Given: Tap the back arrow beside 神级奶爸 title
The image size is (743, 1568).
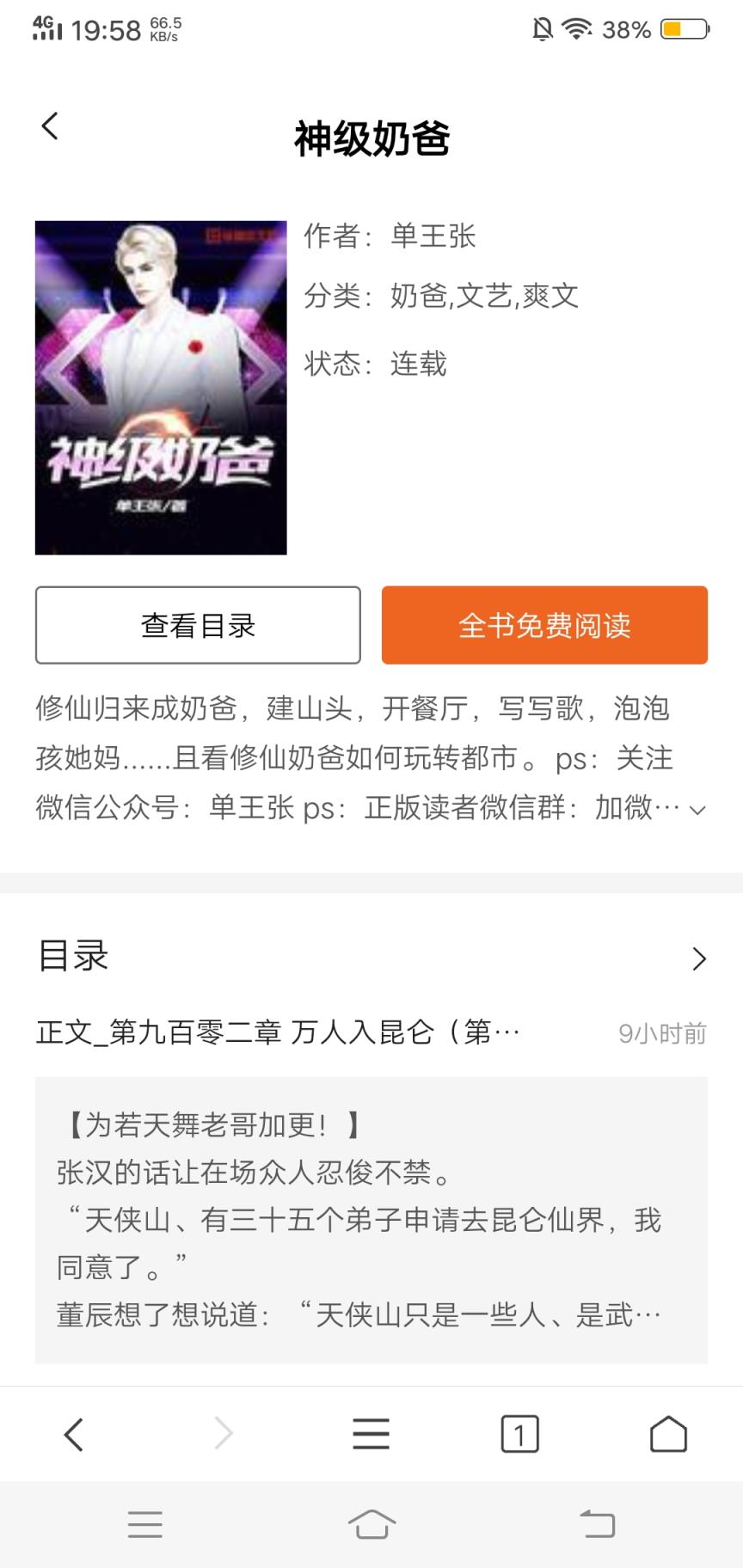Looking at the screenshot, I should point(49,126).
